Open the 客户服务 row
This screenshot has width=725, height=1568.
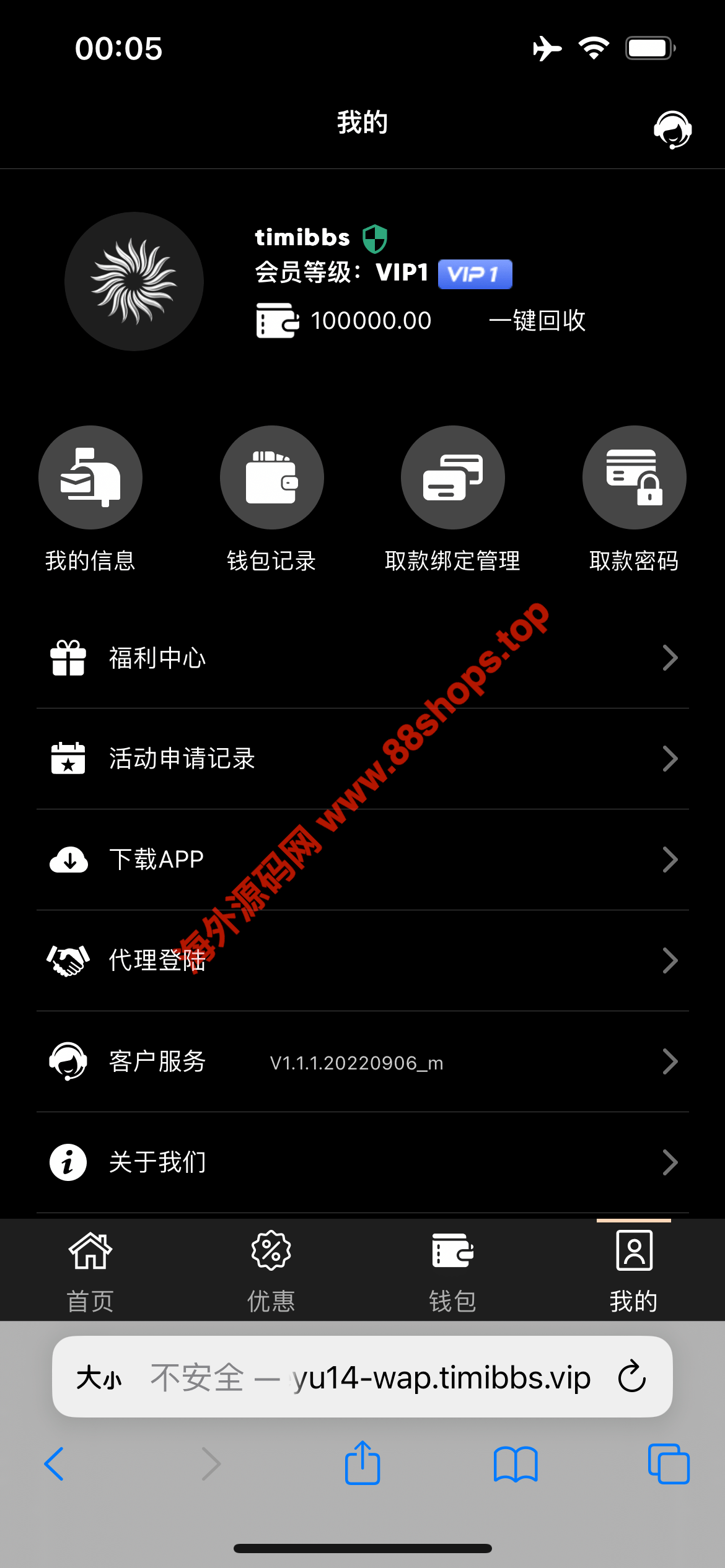[362, 1061]
